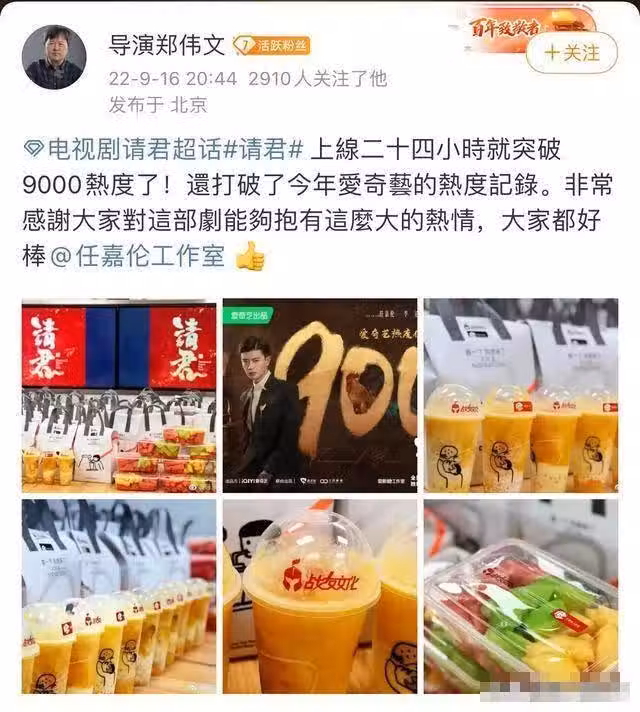Open the photo of drinks lined up in a row
This screenshot has width=640, height=712.
tap(118, 596)
